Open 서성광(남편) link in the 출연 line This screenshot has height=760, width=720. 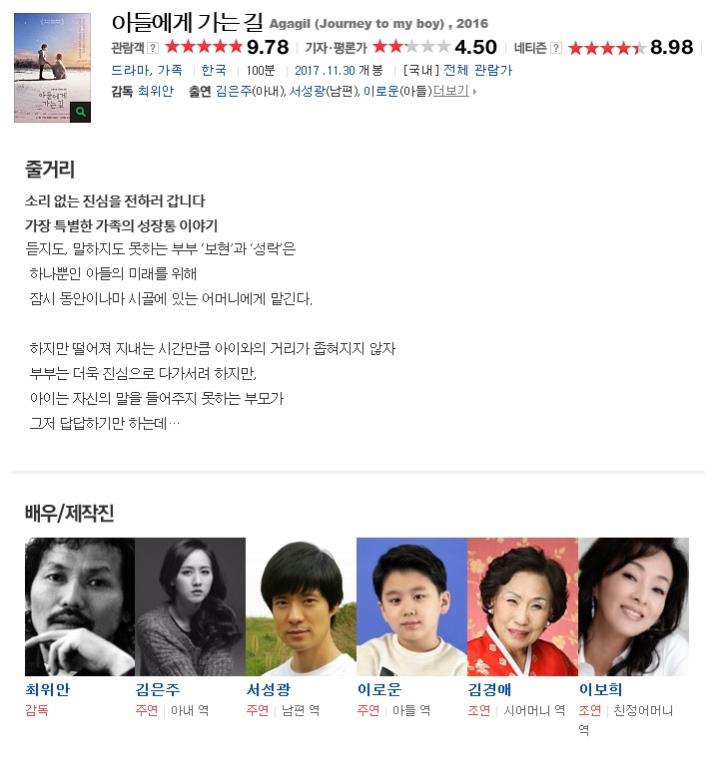pos(307,91)
